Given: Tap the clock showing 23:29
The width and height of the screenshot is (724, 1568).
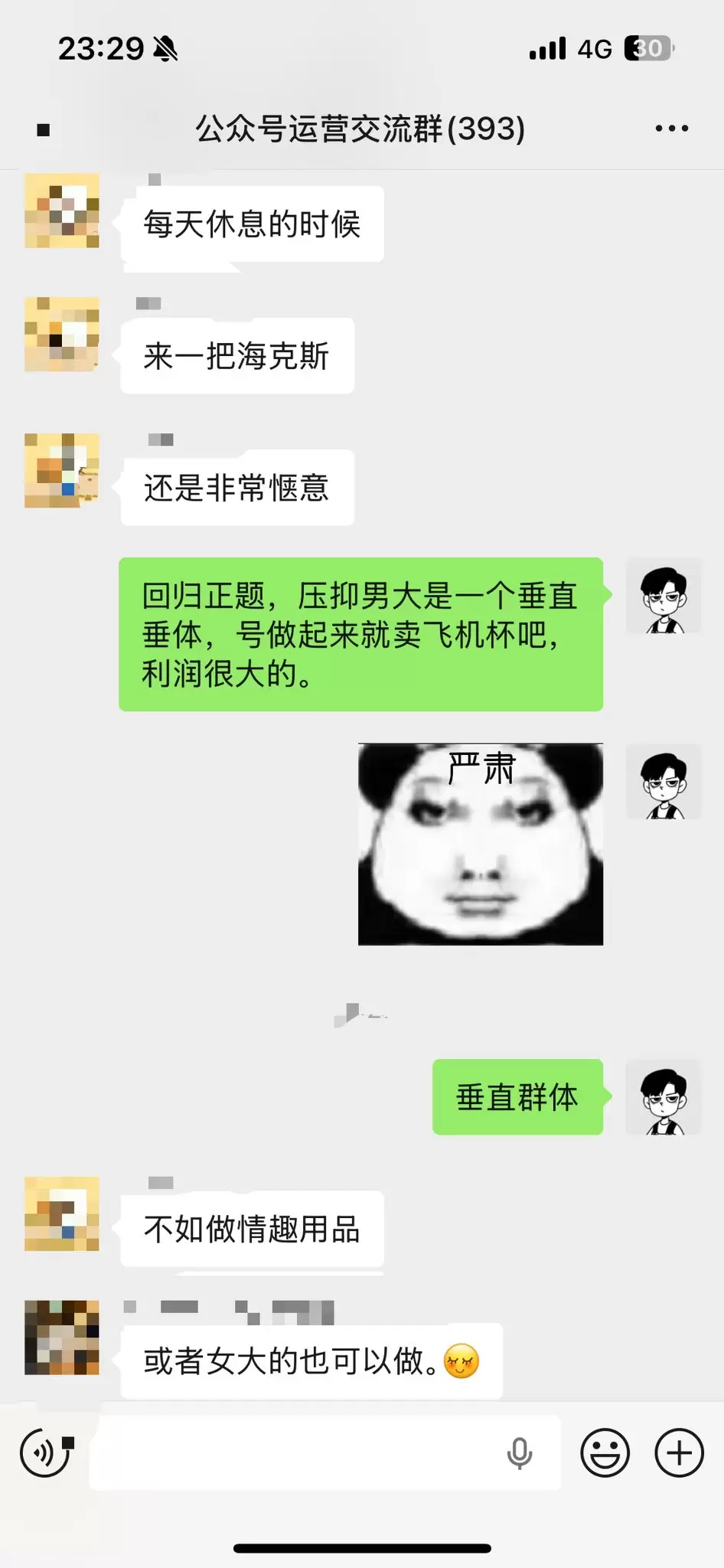Looking at the screenshot, I should 99,47.
